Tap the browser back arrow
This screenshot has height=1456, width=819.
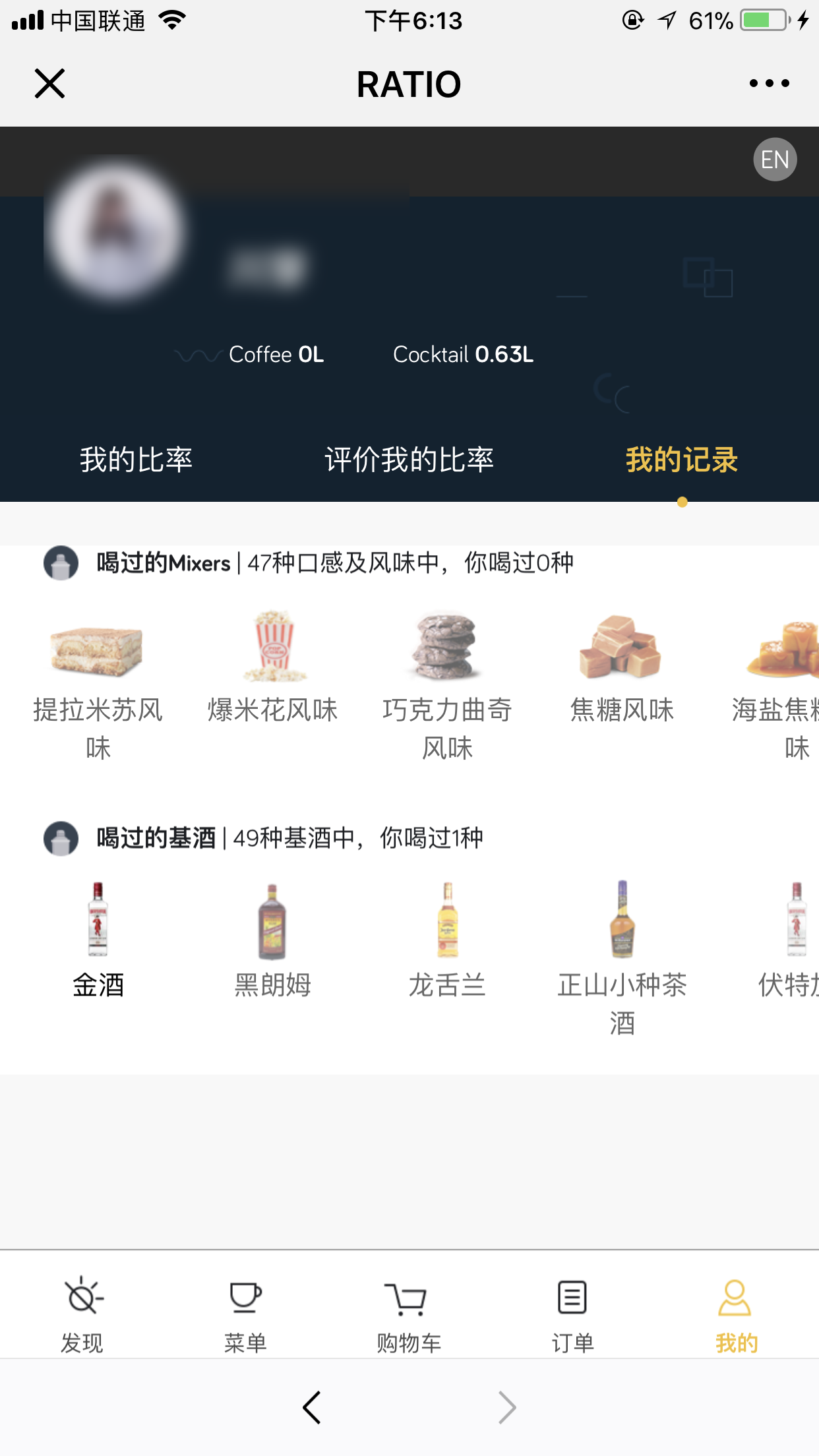[x=312, y=1407]
